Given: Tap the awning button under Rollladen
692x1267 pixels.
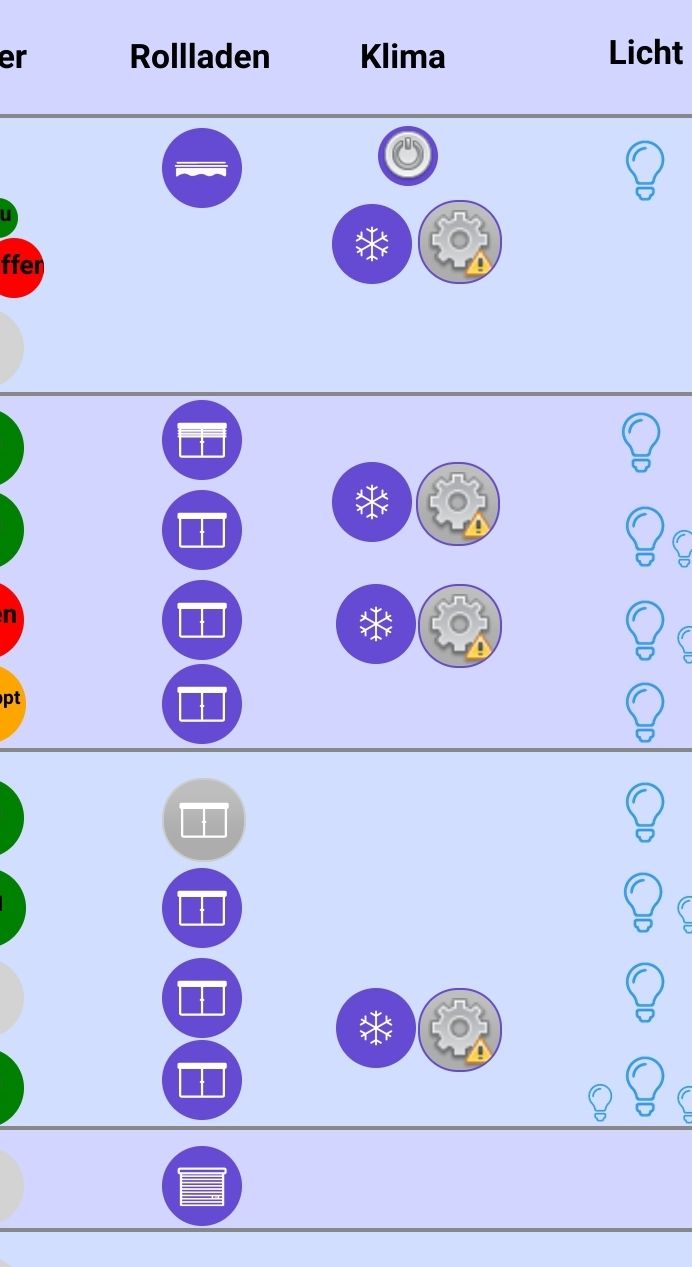Looking at the screenshot, I should pos(202,168).
